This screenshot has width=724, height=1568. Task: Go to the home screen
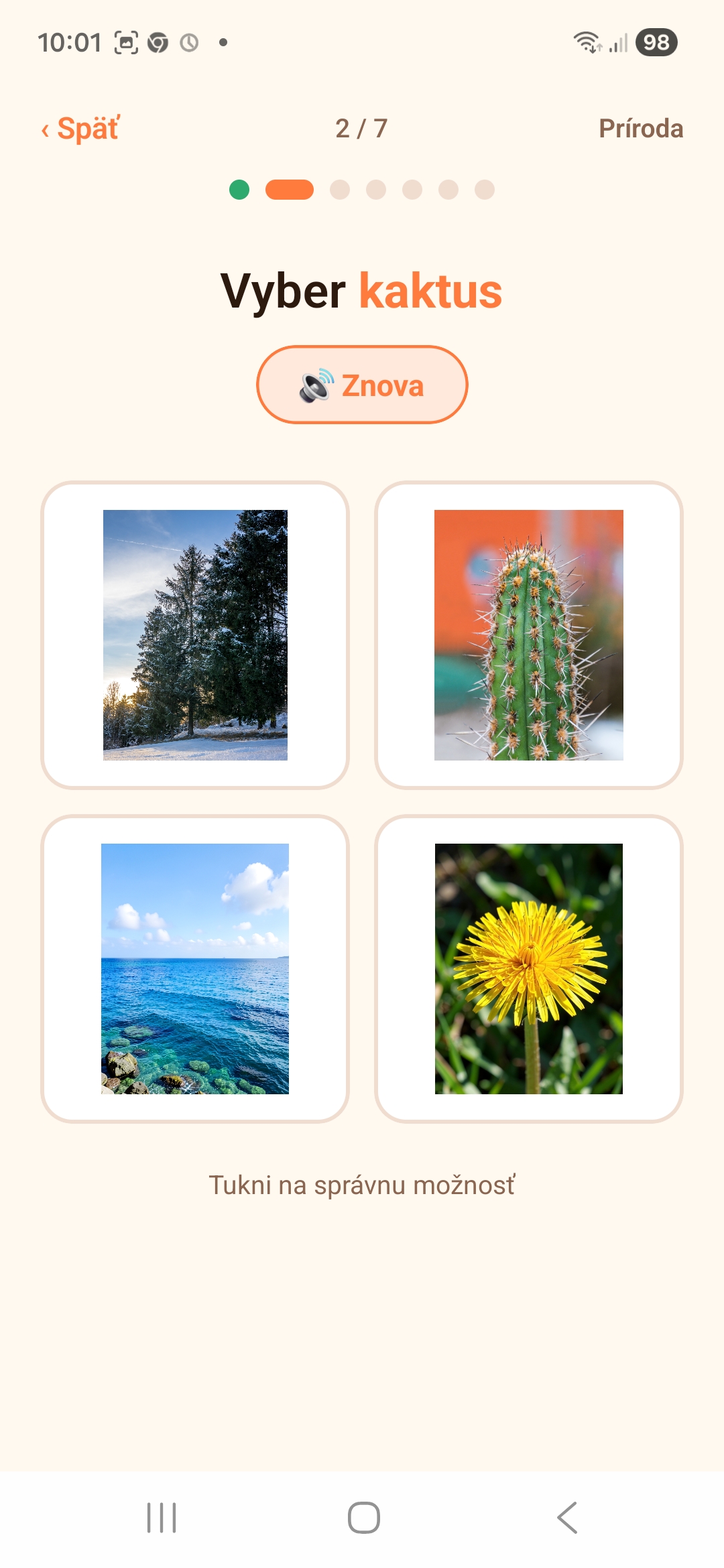click(x=364, y=1518)
